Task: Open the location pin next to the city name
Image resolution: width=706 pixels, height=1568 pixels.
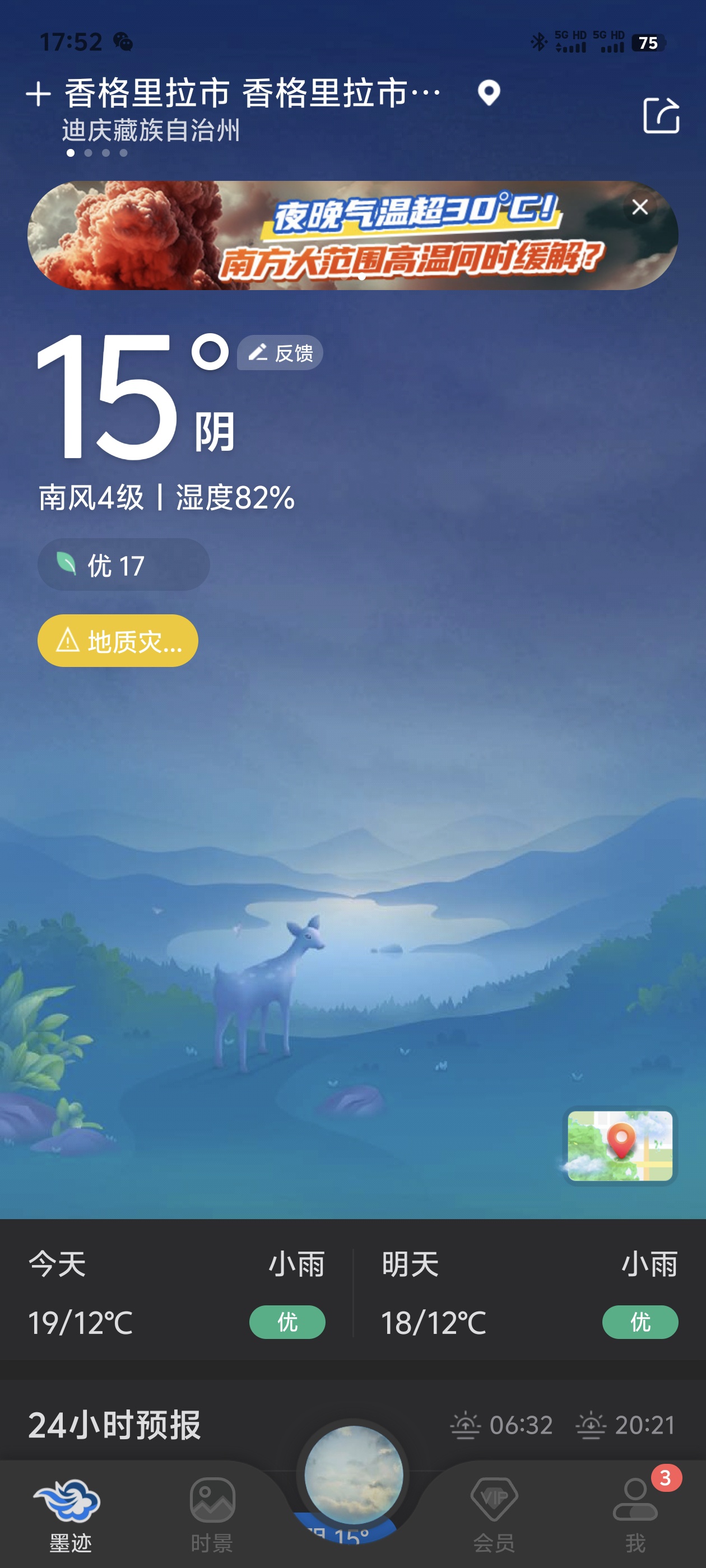Action: (489, 93)
